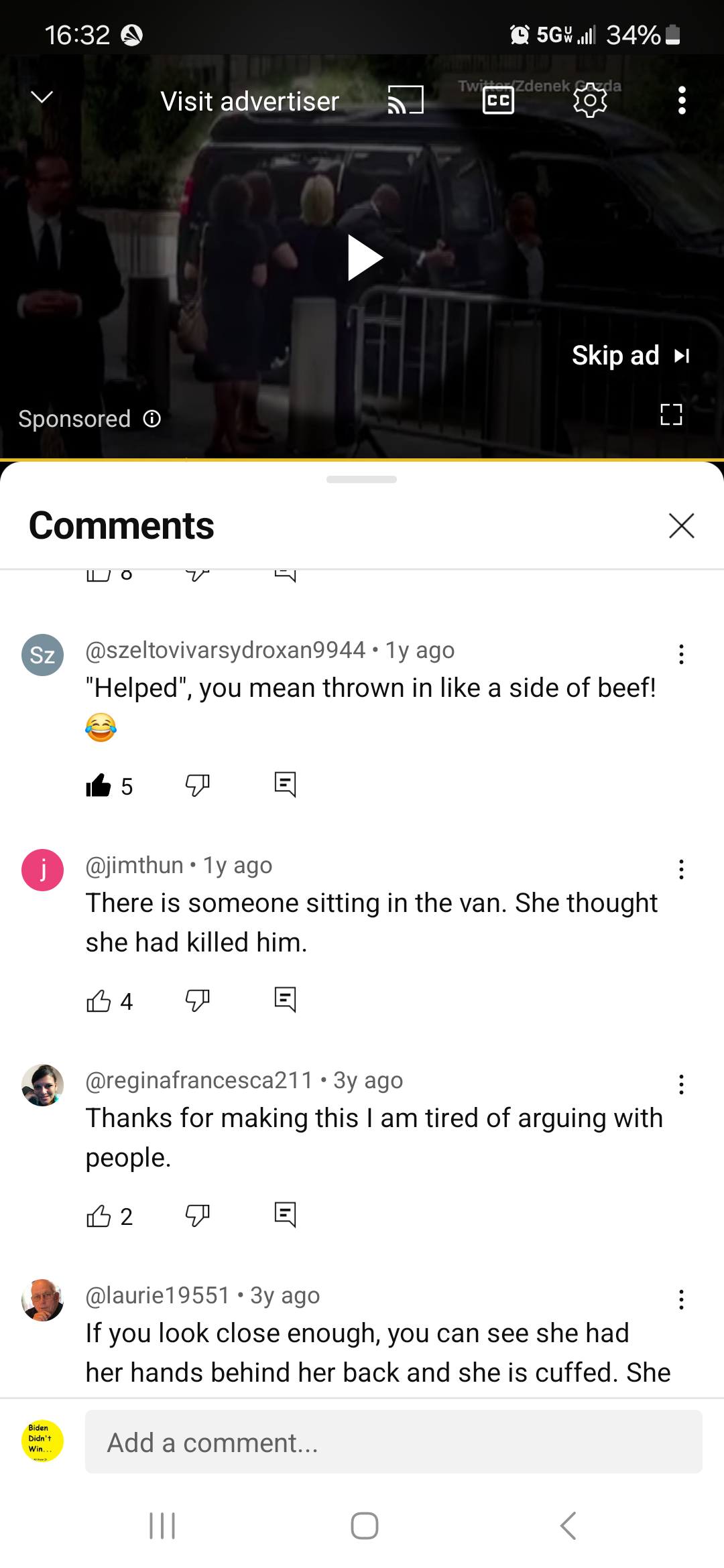Reply to @jimthun's comment
Viewport: 724px width, 1568px height.
pyautogui.click(x=285, y=1000)
